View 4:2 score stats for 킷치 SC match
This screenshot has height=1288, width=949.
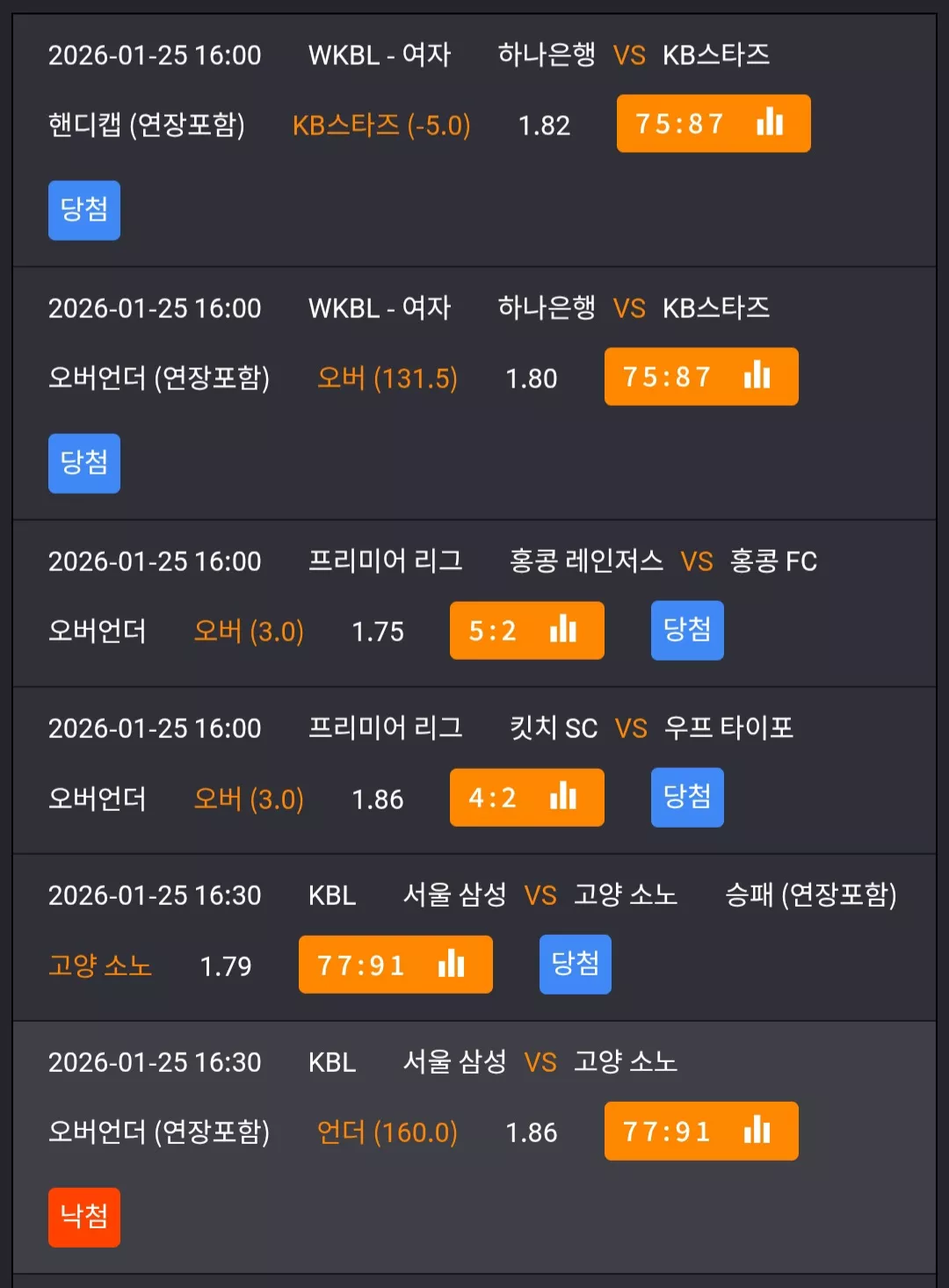pos(527,798)
